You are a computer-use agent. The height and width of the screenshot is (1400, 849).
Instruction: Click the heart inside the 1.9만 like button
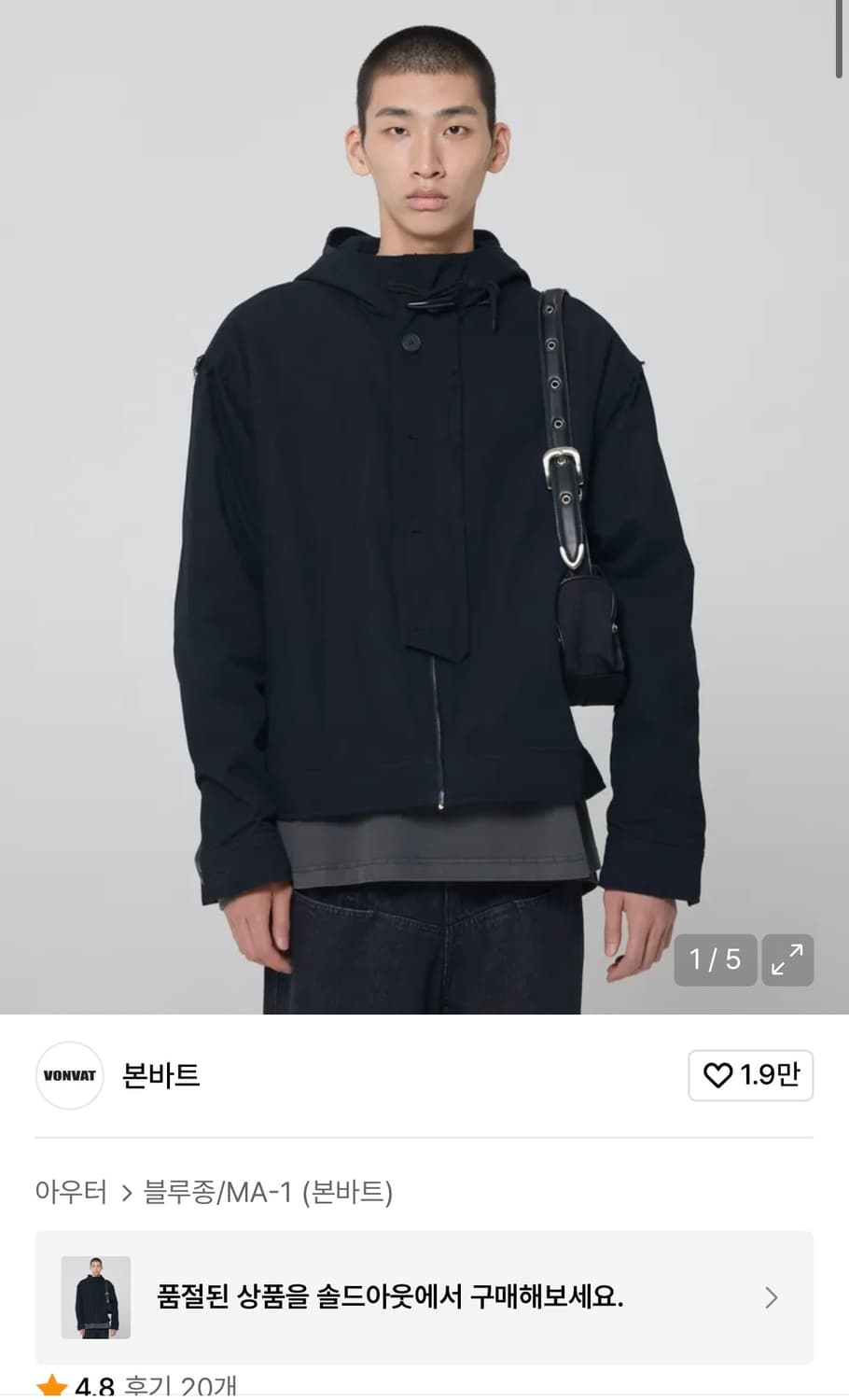(x=717, y=1075)
